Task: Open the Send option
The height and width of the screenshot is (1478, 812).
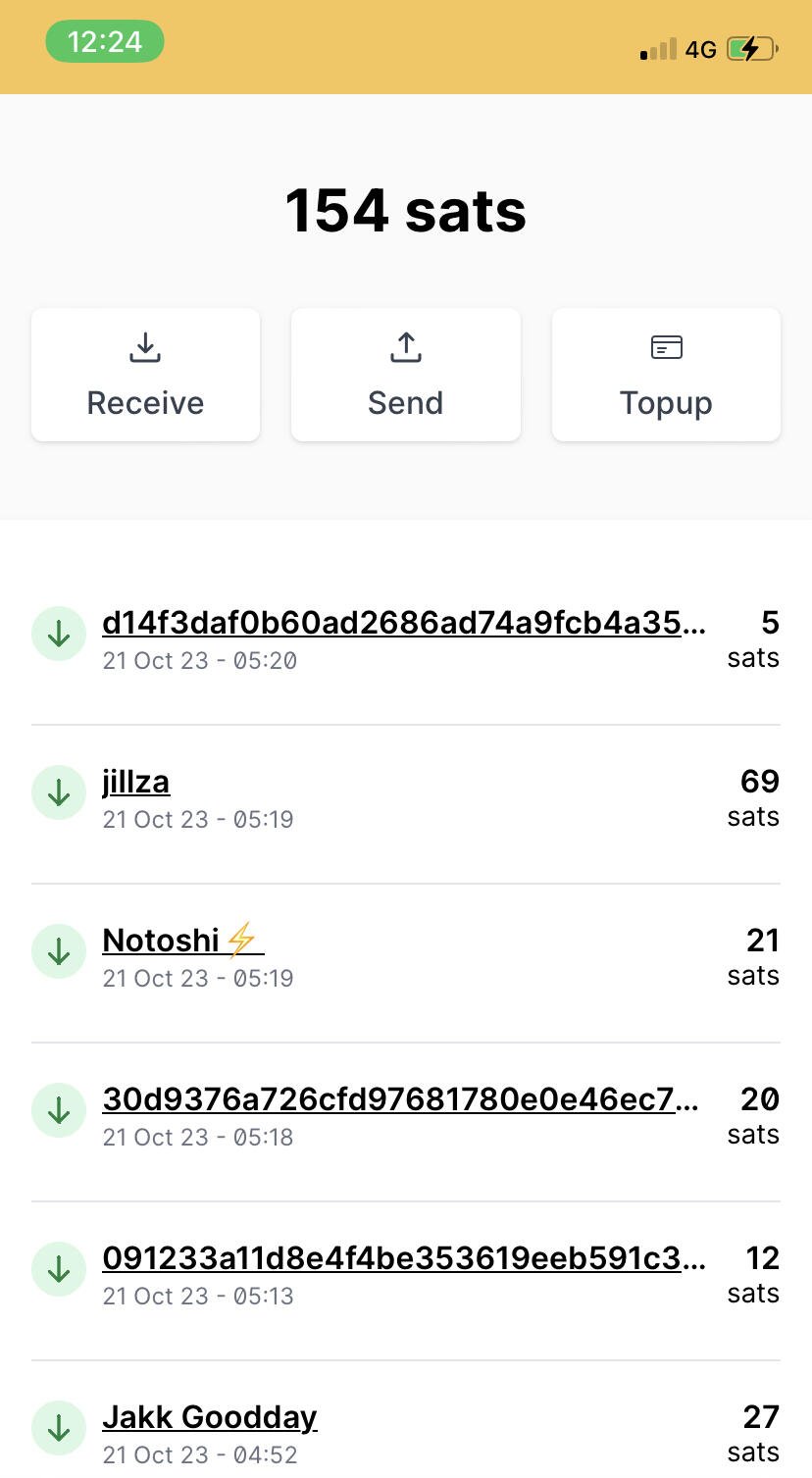Action: point(406,375)
